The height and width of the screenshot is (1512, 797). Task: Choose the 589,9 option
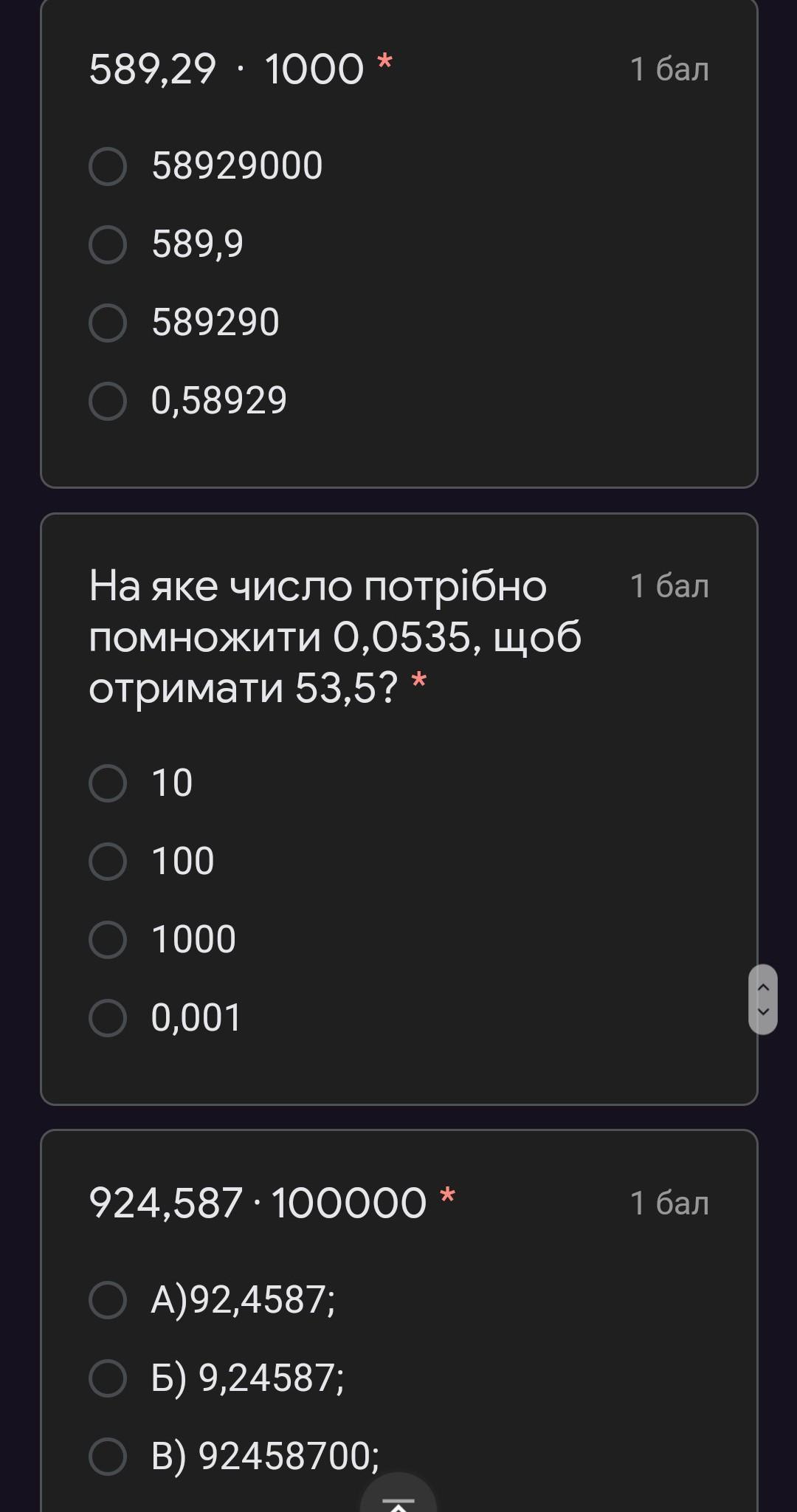click(x=108, y=244)
